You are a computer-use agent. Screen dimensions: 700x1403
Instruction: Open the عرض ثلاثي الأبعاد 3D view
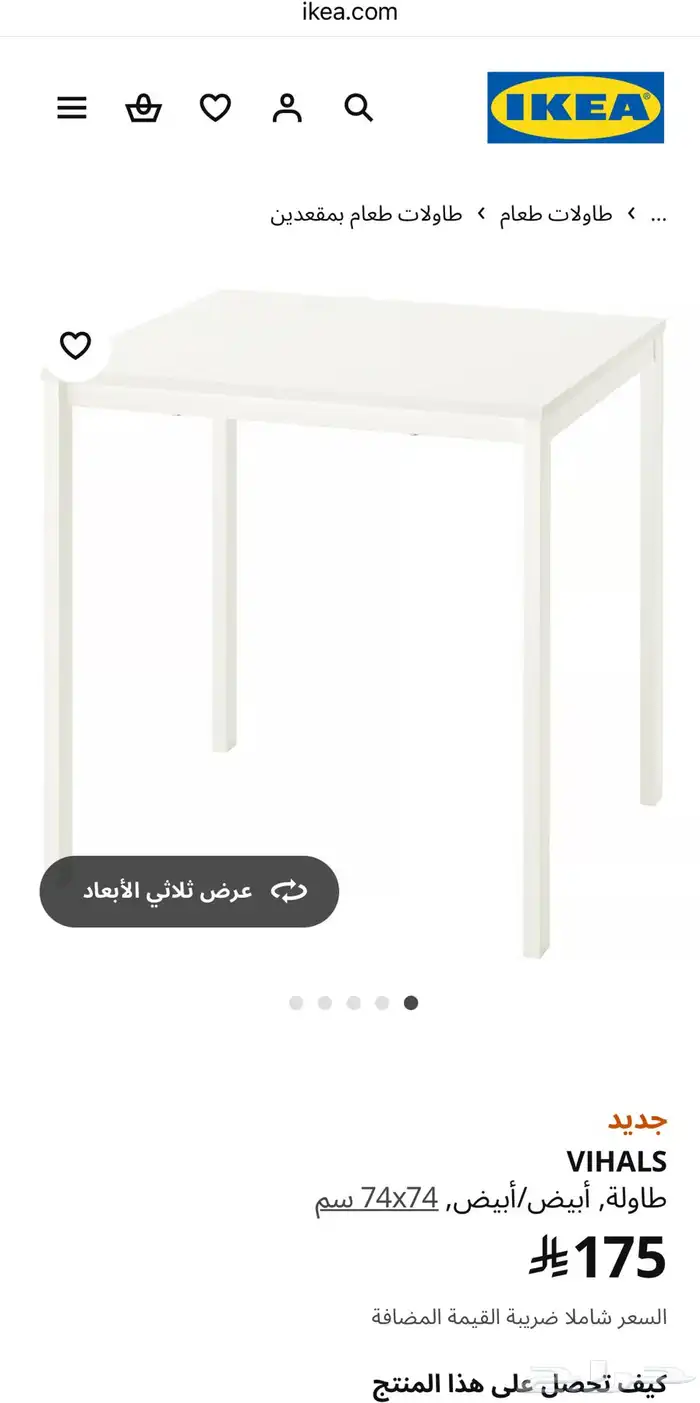190,891
